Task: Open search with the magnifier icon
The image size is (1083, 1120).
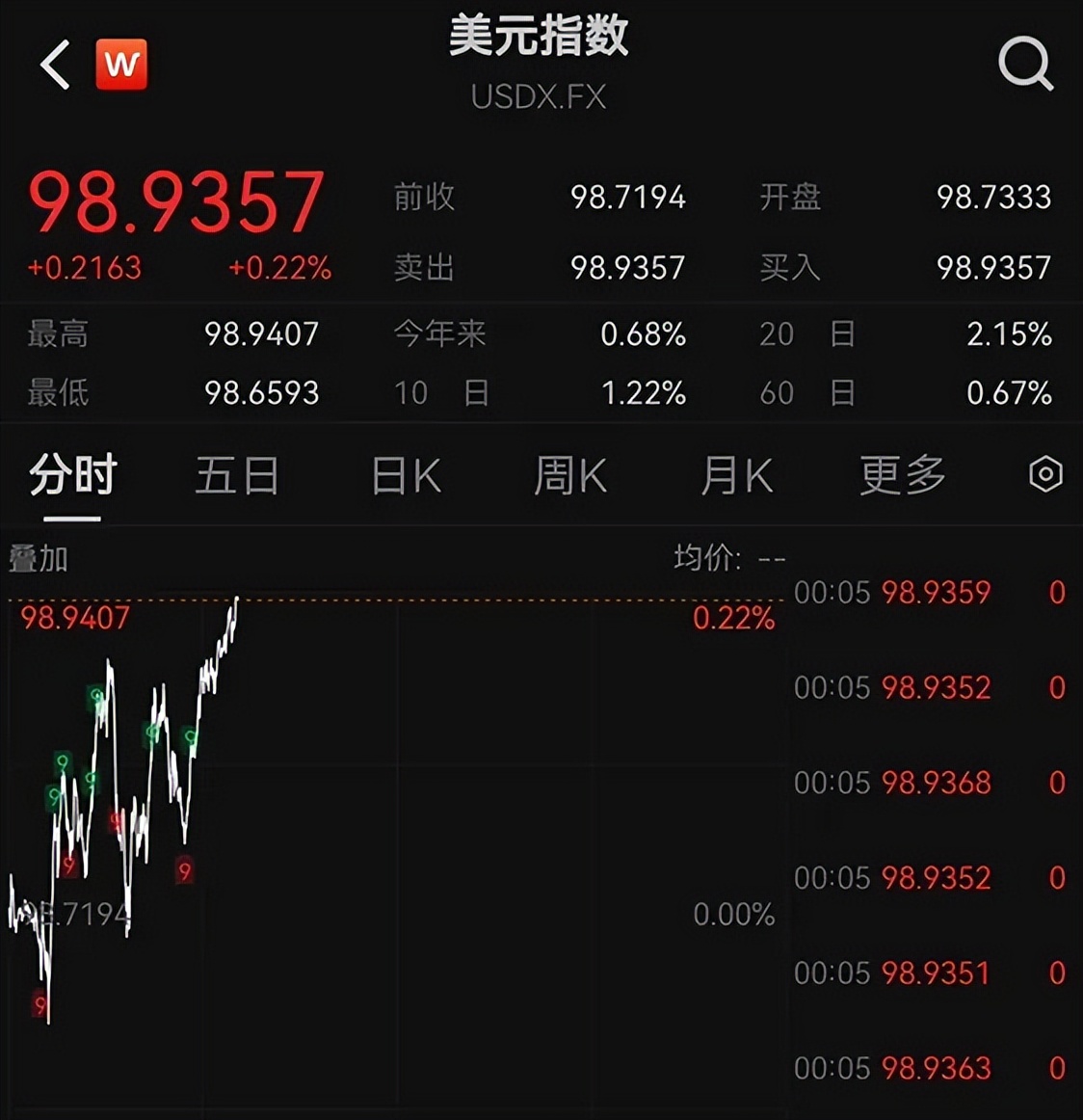Action: [1024, 64]
